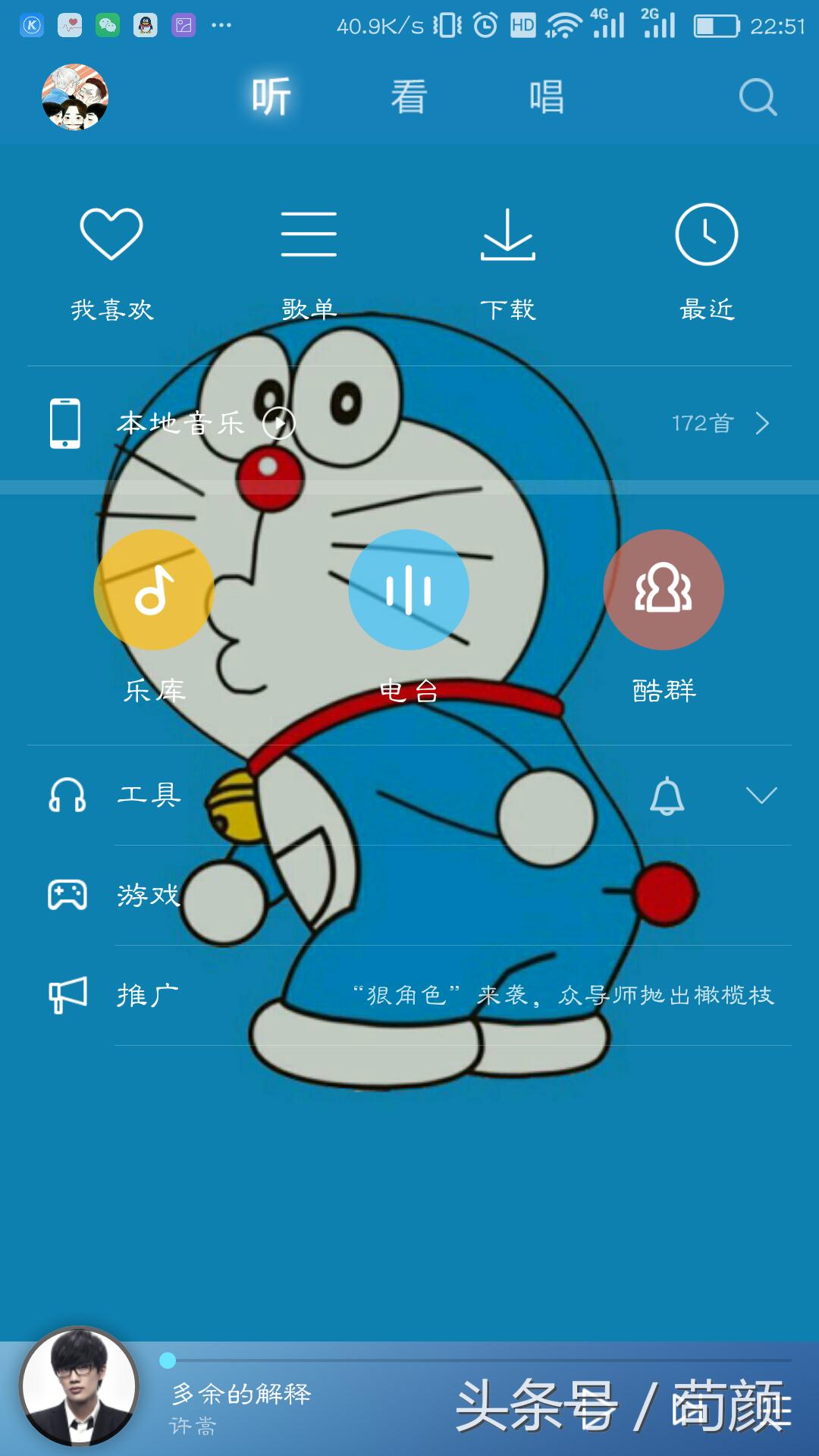Open the 下载 downloads icon
The width and height of the screenshot is (819, 1456).
[510, 235]
